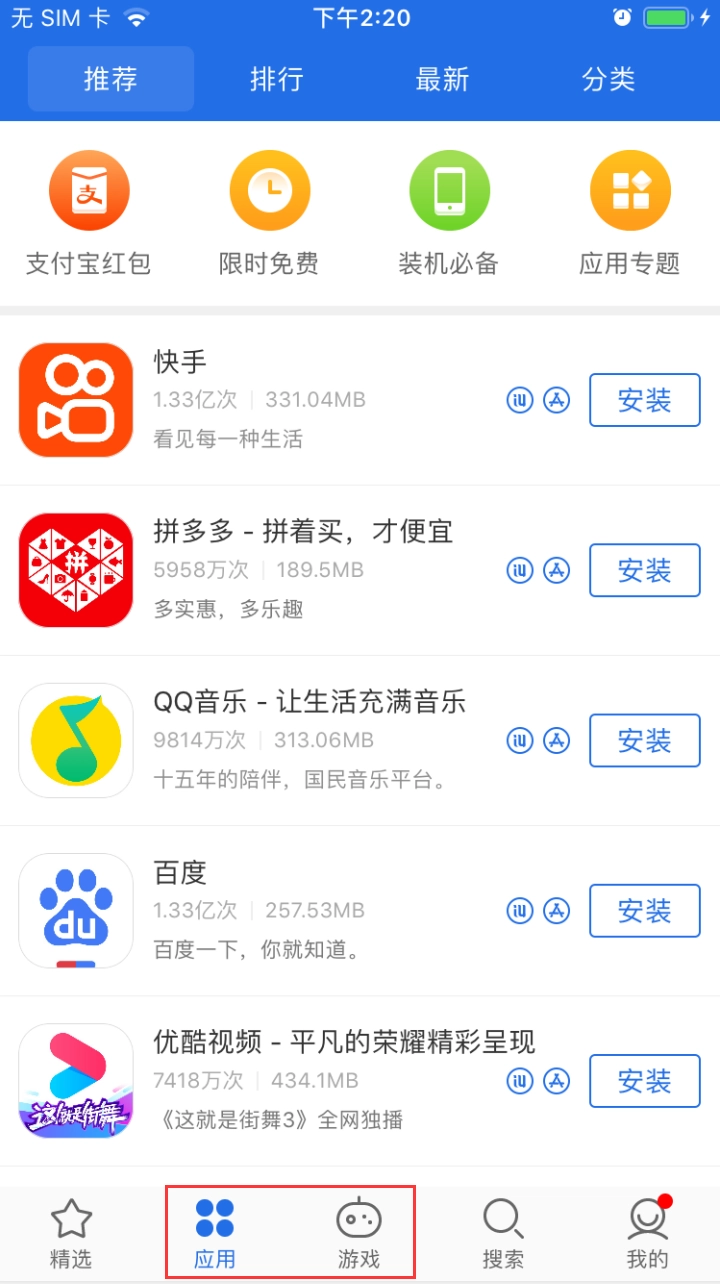Open the iTunes source icon beside 快手
This screenshot has height=1284, width=720.
(519, 400)
